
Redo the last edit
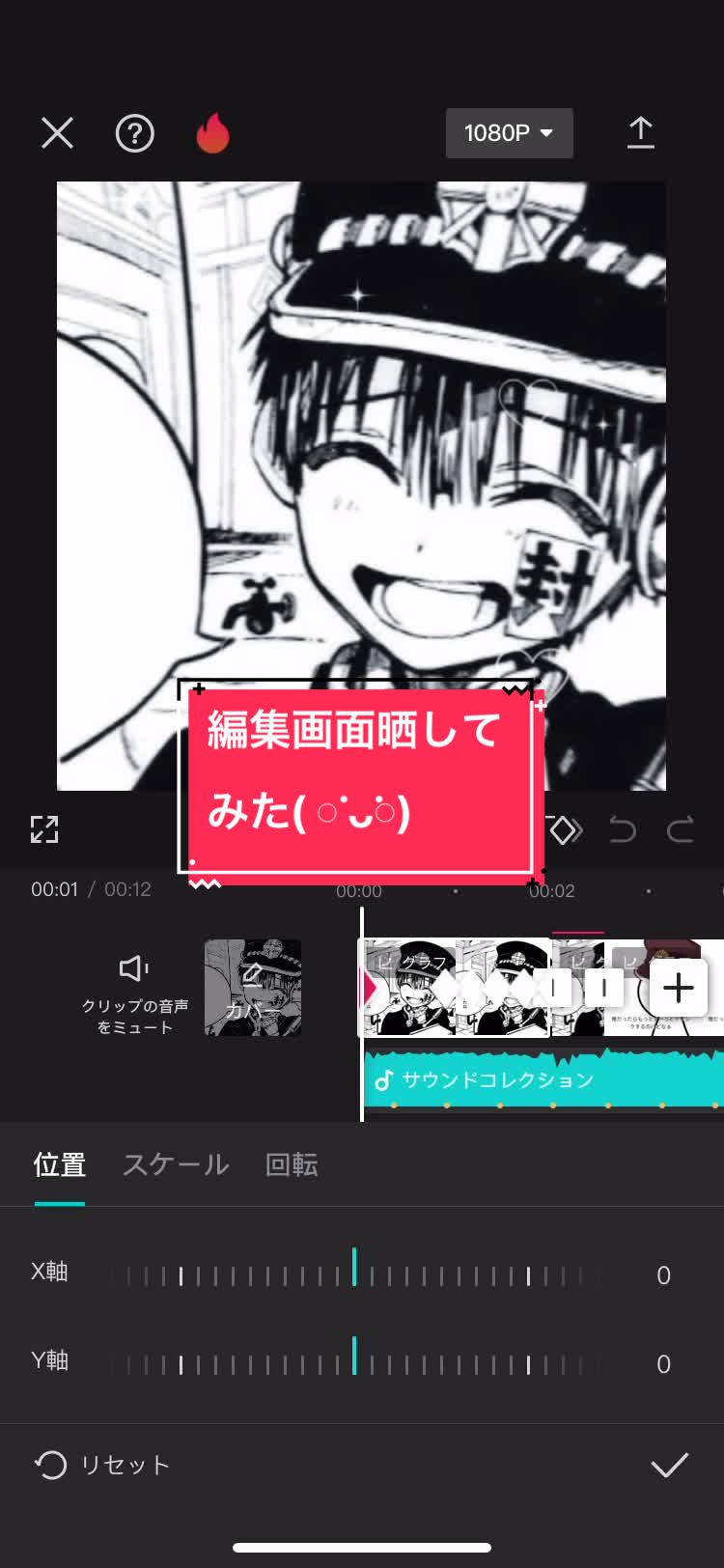pos(681,829)
